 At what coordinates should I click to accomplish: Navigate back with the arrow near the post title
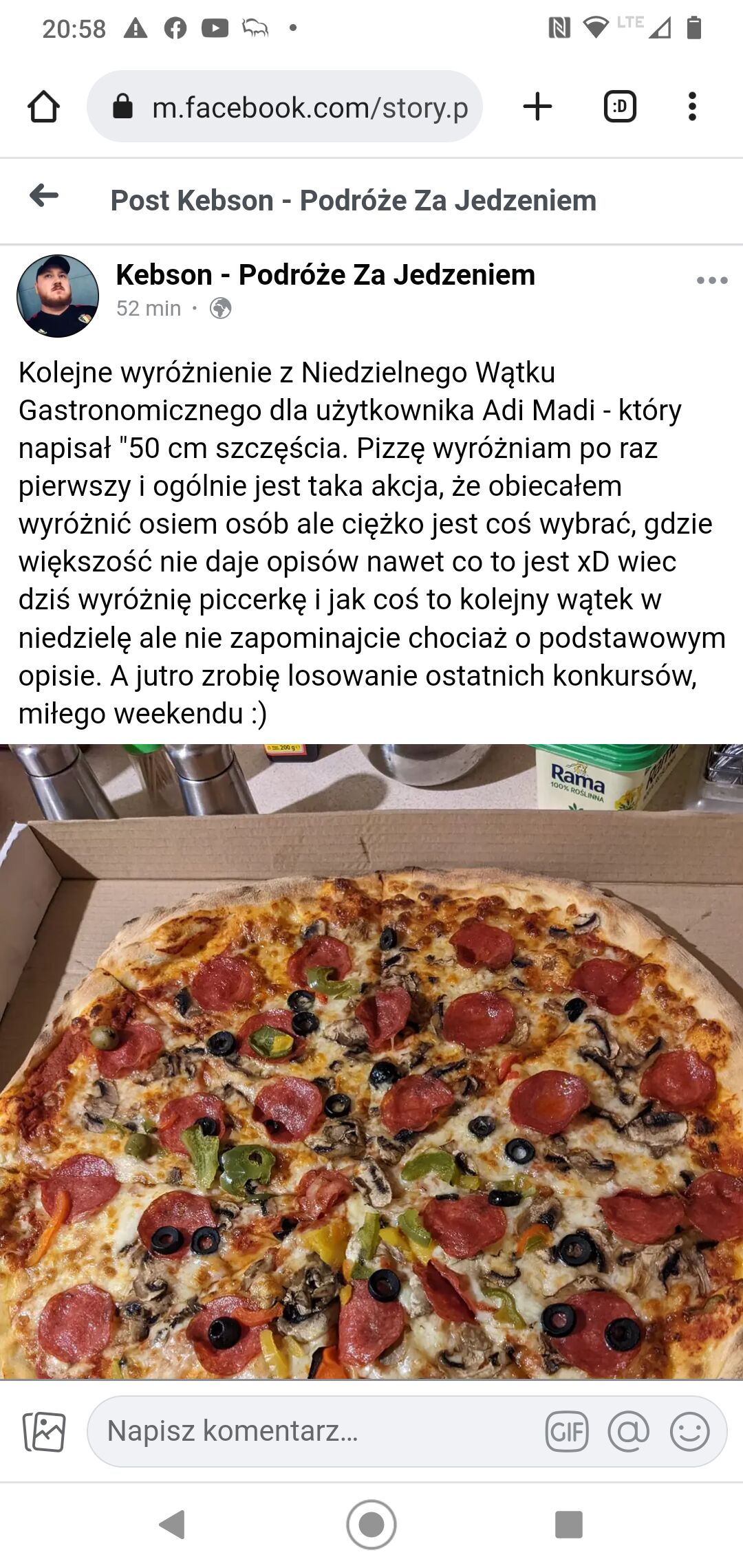pos(43,199)
